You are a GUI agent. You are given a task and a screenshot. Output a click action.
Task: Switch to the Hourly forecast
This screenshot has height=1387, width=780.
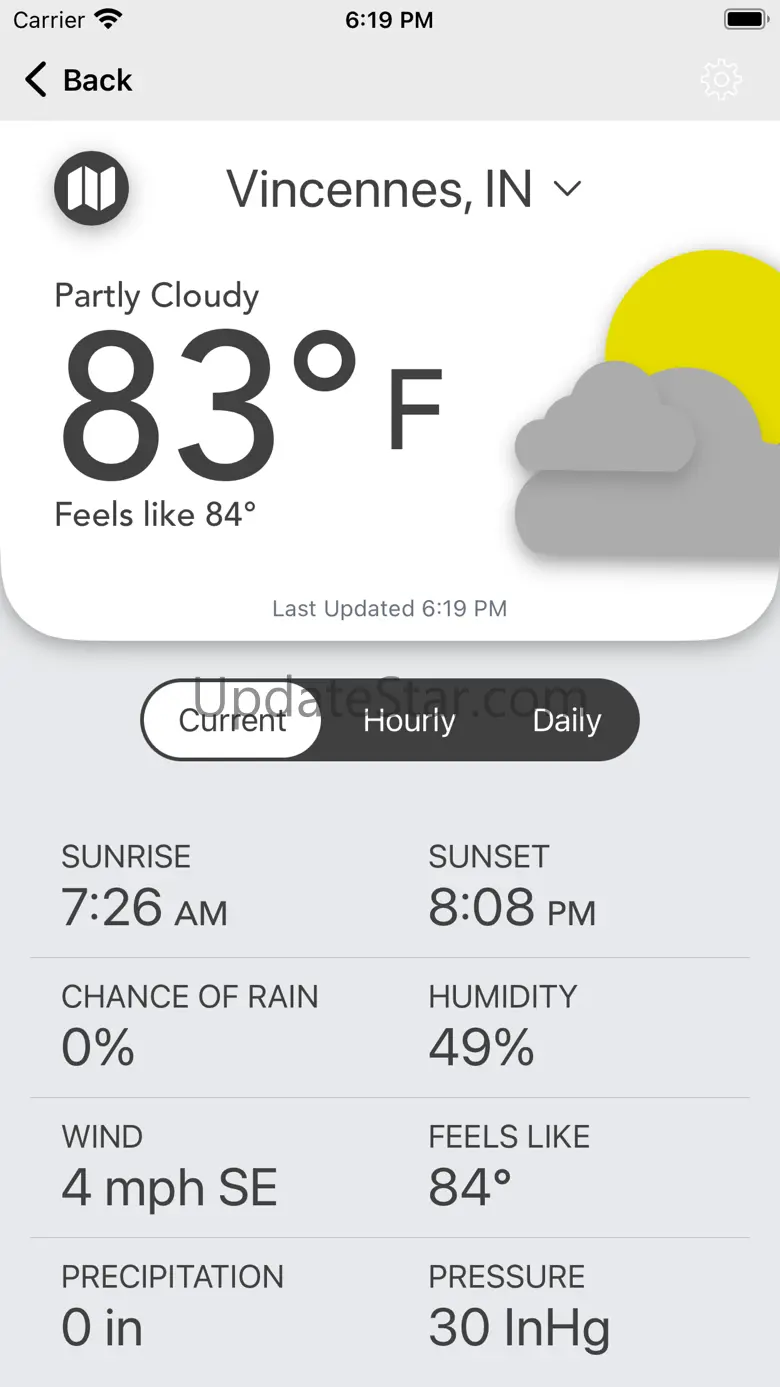409,720
